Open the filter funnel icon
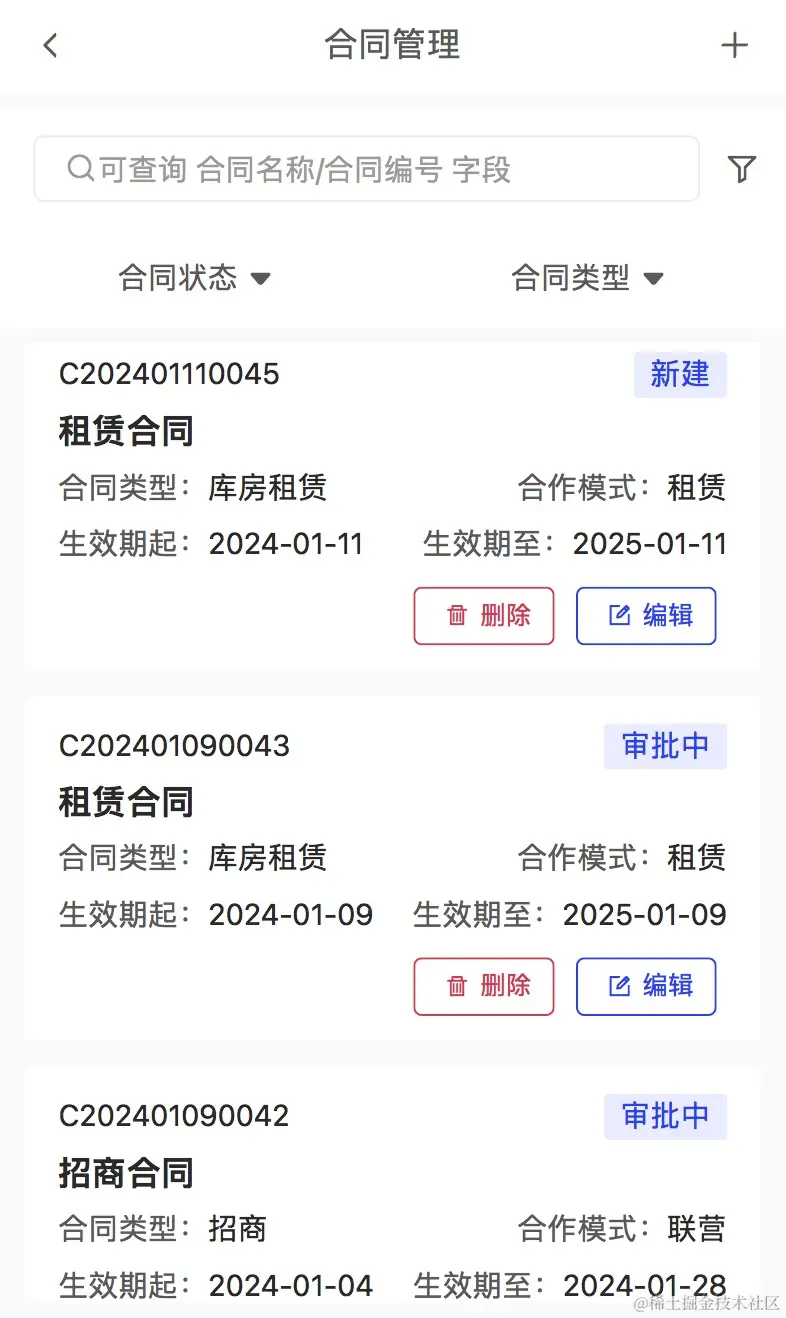Viewport: 786px width, 1318px height. tap(741, 169)
